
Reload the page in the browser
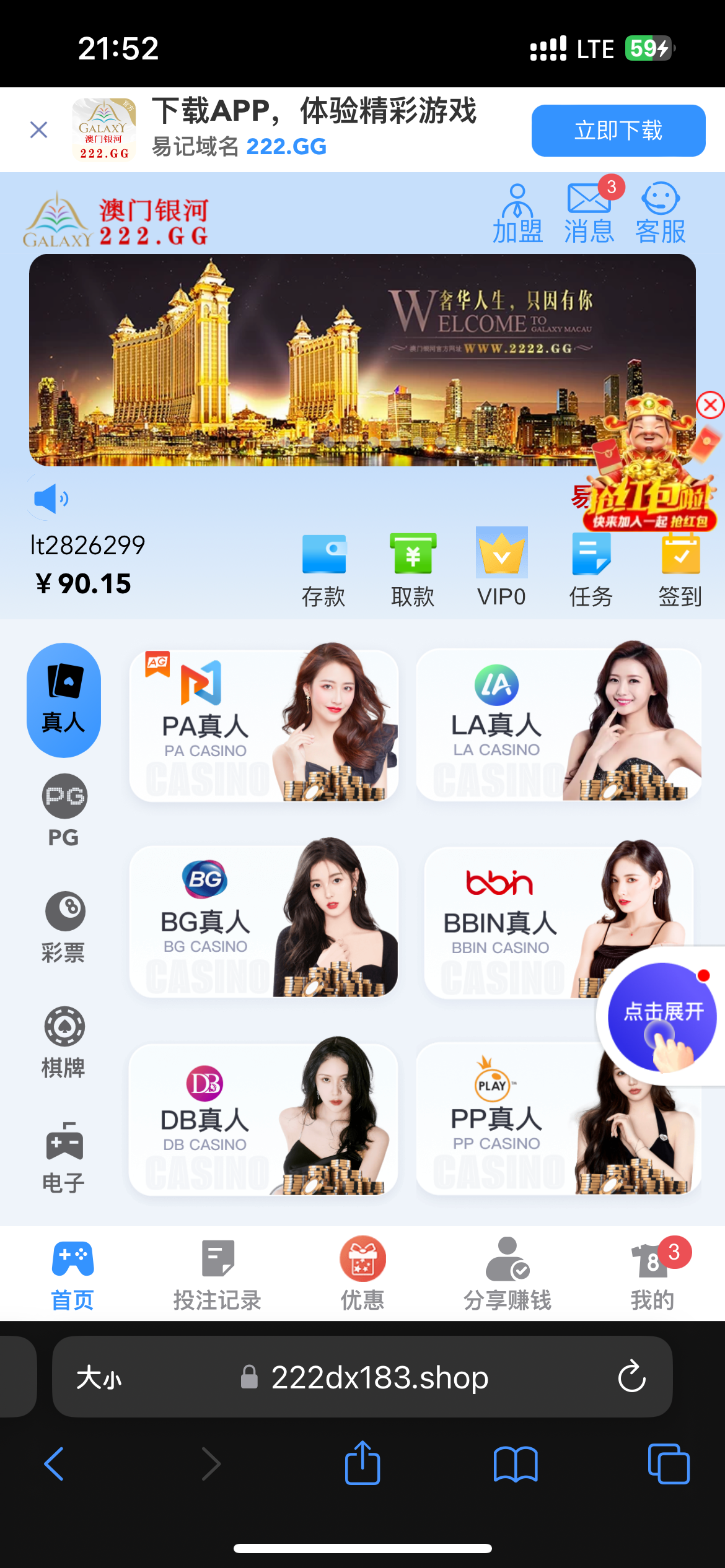point(631,1377)
